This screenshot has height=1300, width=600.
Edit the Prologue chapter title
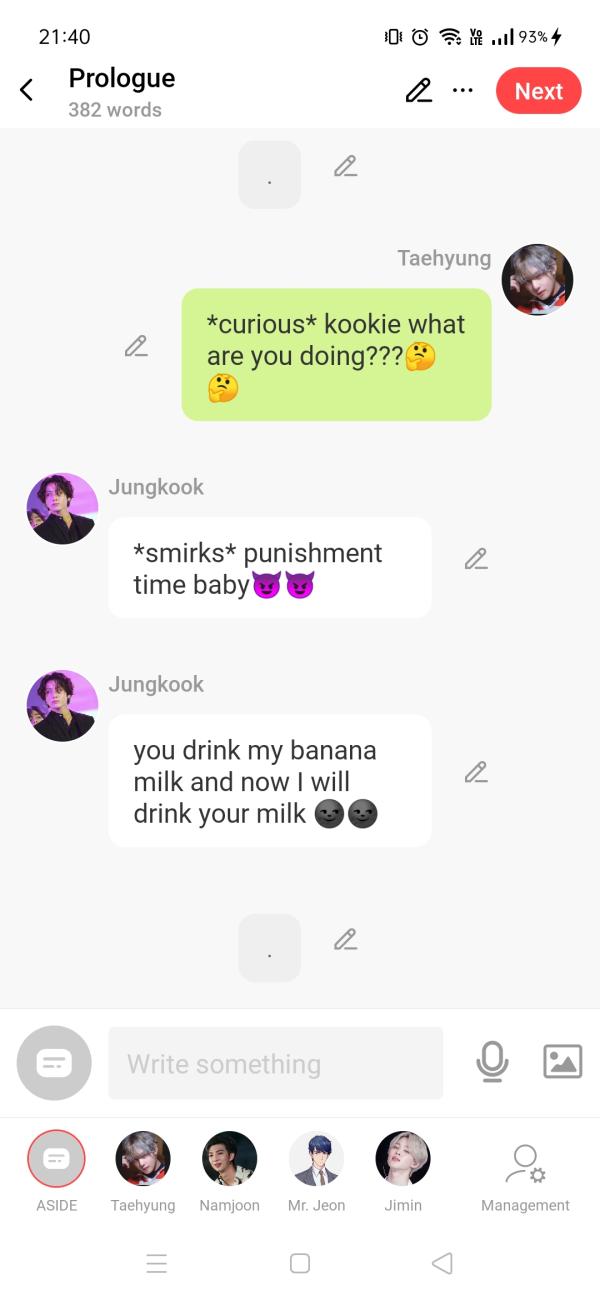419,91
